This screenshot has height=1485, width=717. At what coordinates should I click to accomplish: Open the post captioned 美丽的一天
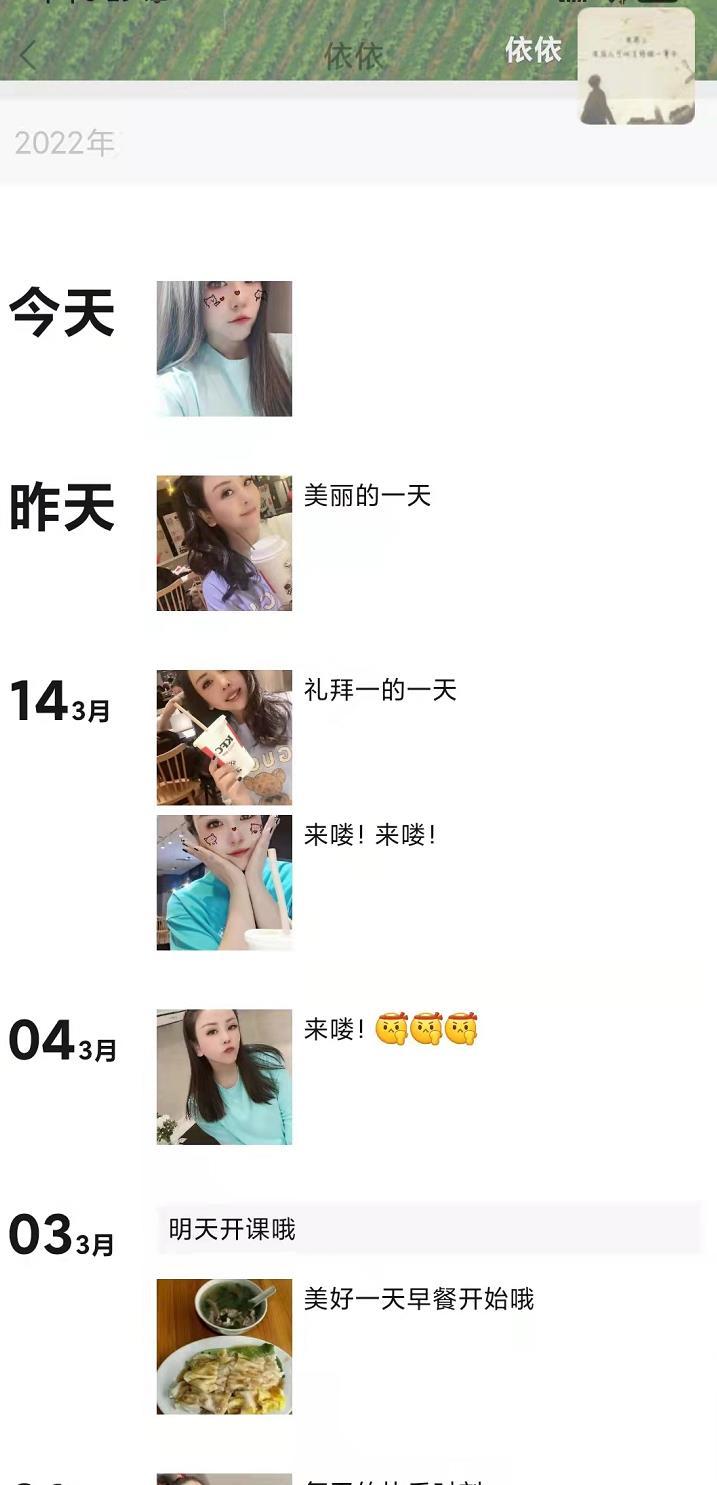point(224,542)
